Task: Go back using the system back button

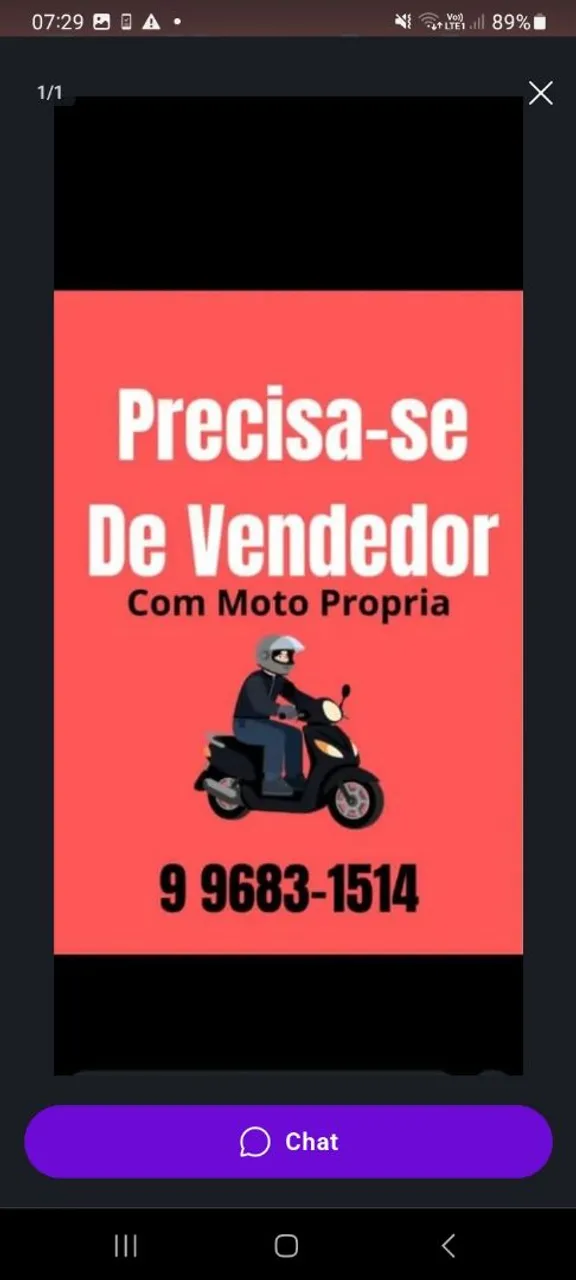Action: click(x=448, y=1245)
